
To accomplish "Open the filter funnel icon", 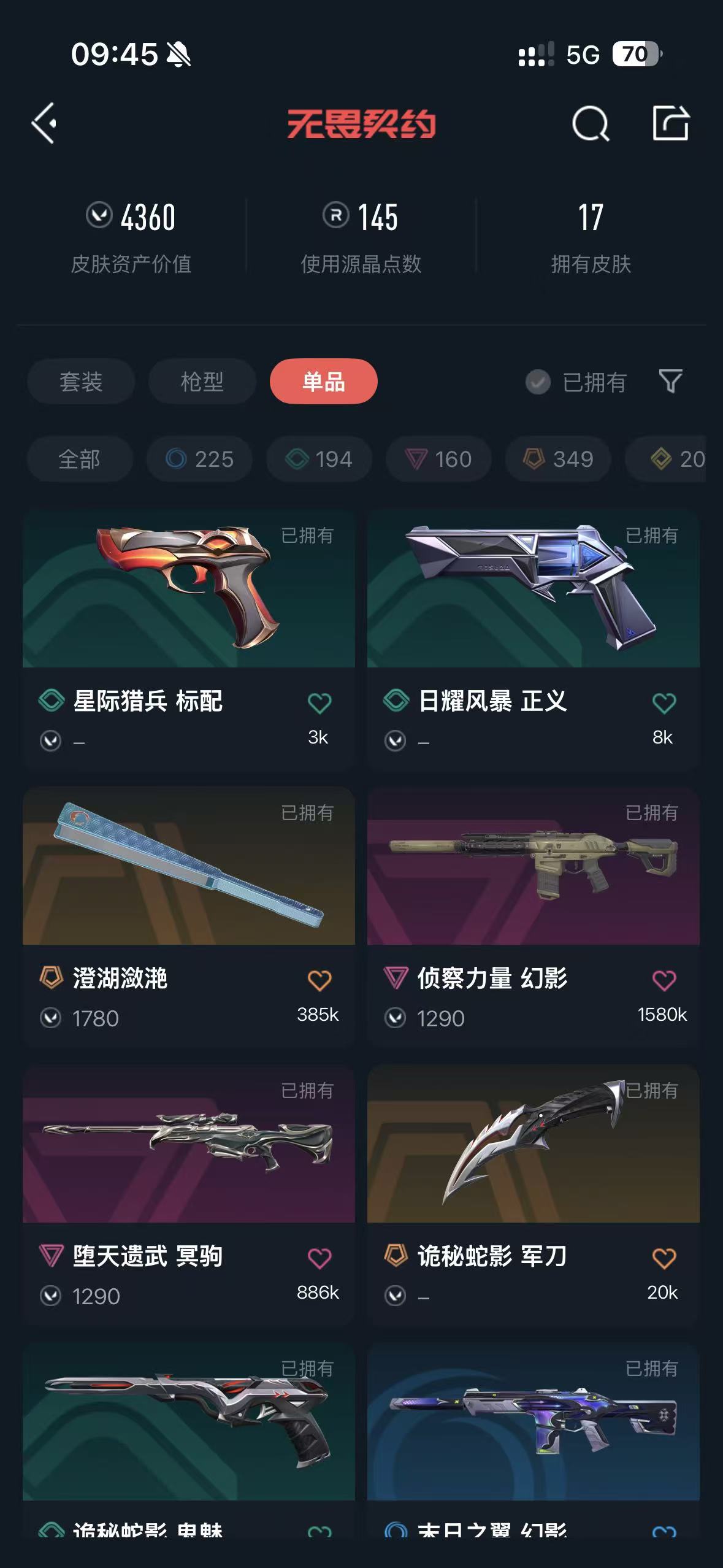I will tap(670, 382).
